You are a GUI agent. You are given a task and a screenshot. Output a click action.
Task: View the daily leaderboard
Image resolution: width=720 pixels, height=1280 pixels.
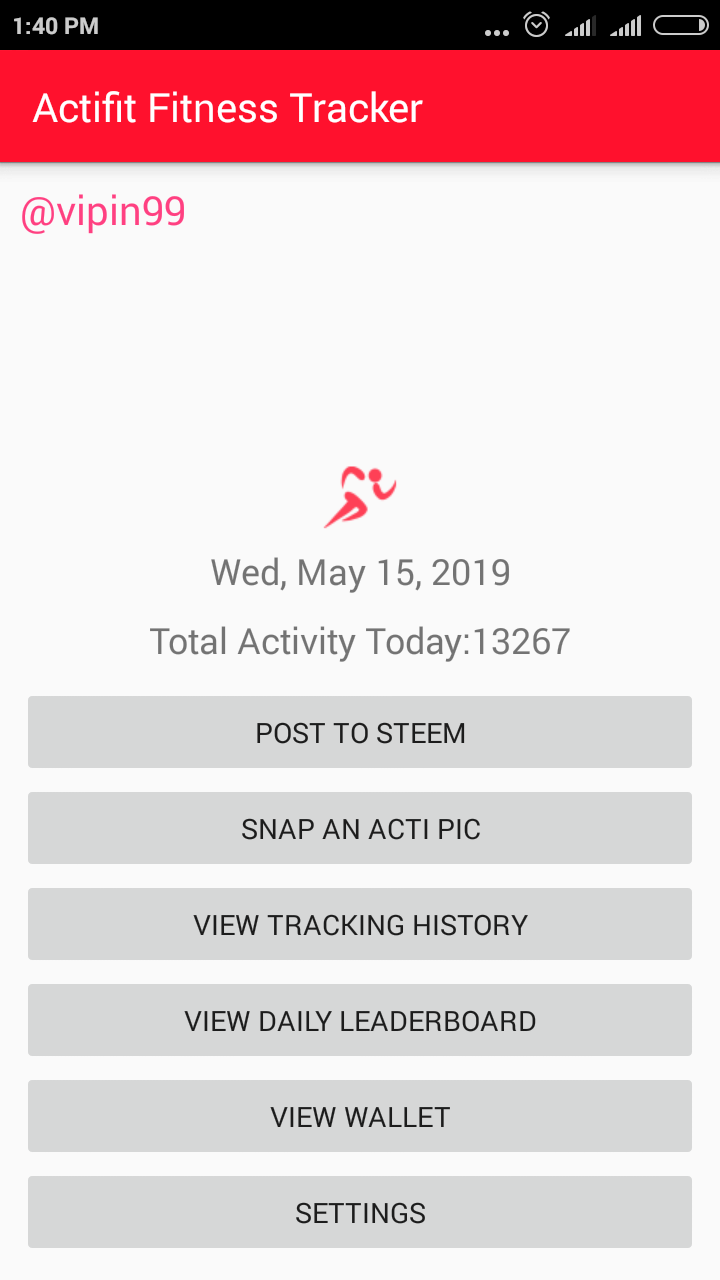[360, 1020]
